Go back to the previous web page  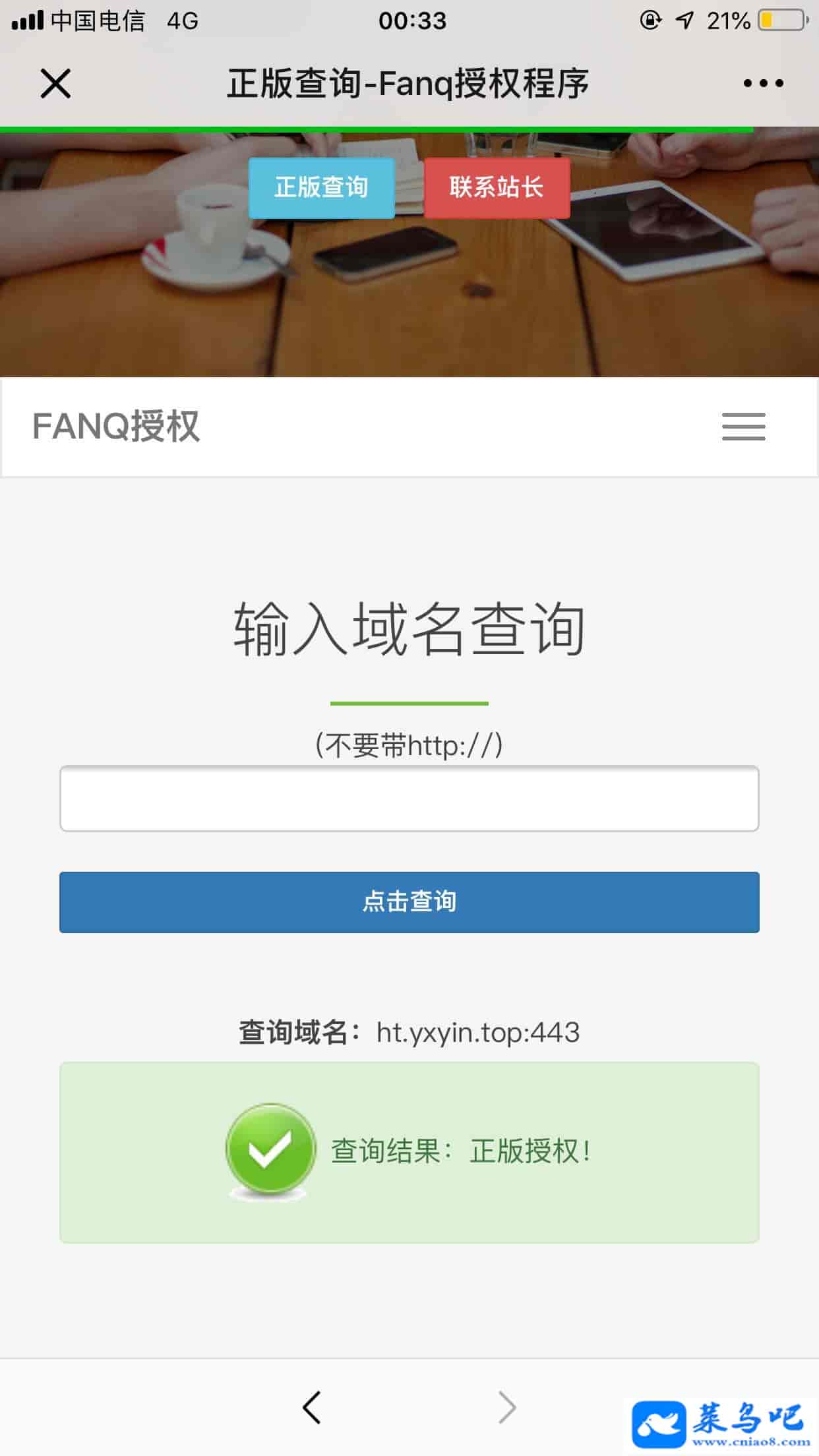312,1407
